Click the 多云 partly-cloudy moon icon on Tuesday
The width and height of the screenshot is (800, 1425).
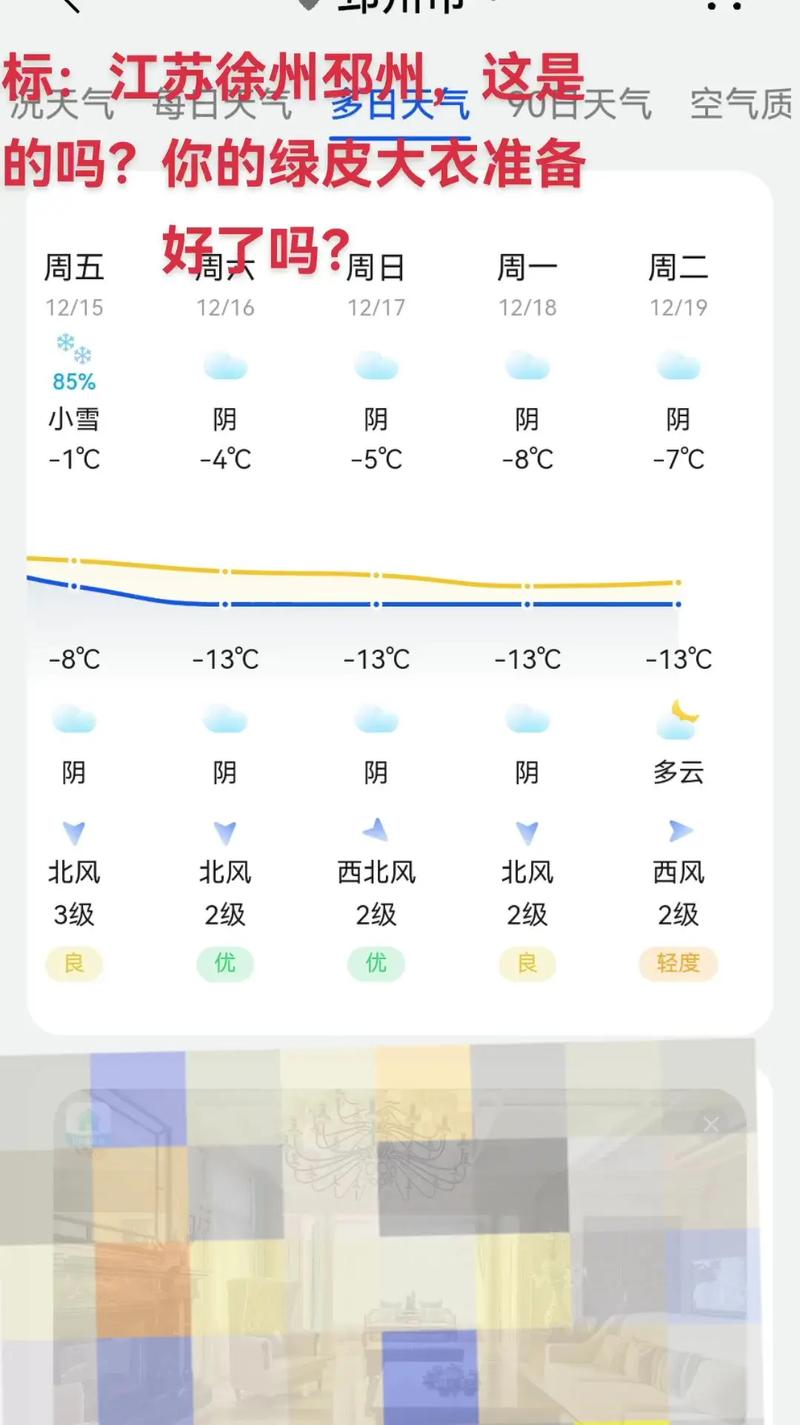(678, 718)
